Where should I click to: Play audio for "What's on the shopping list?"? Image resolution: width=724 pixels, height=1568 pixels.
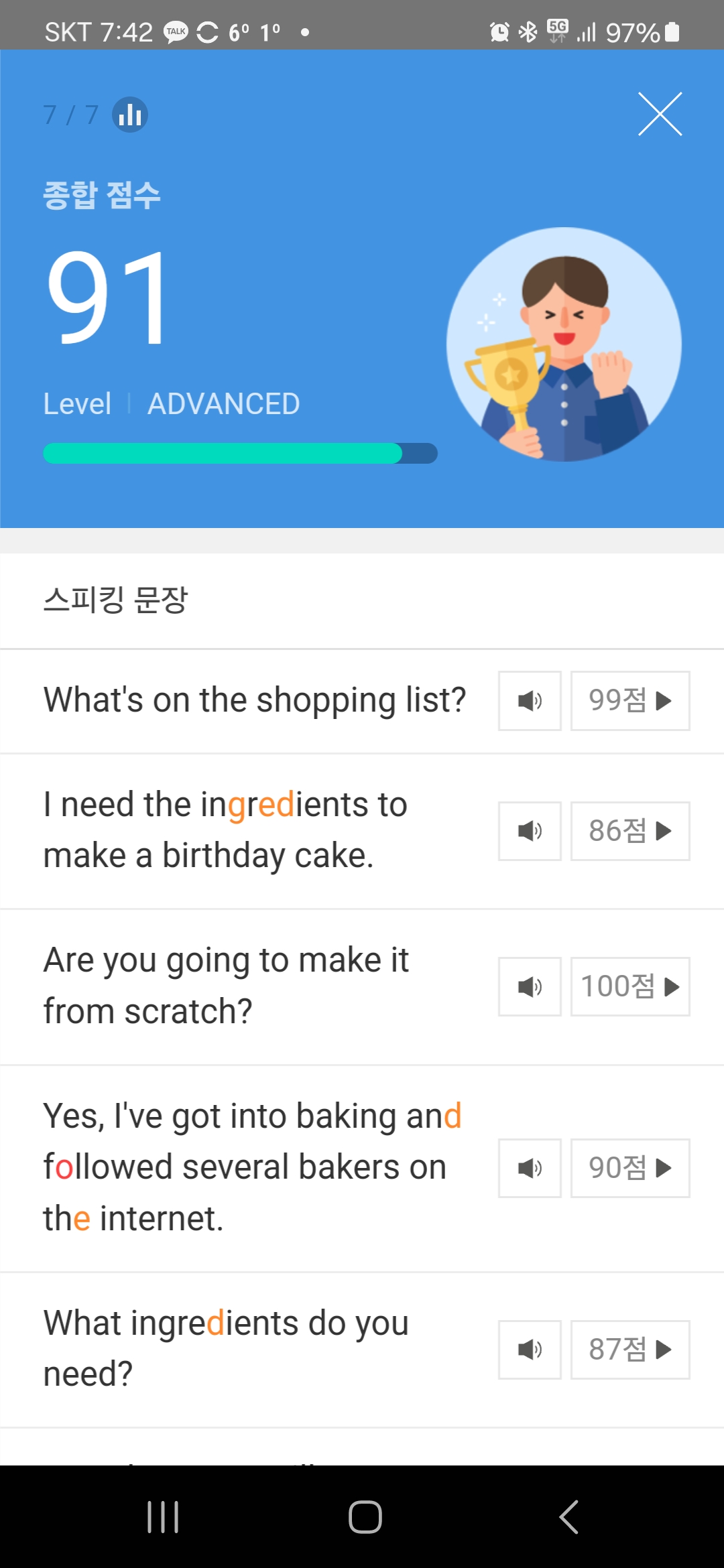click(530, 701)
